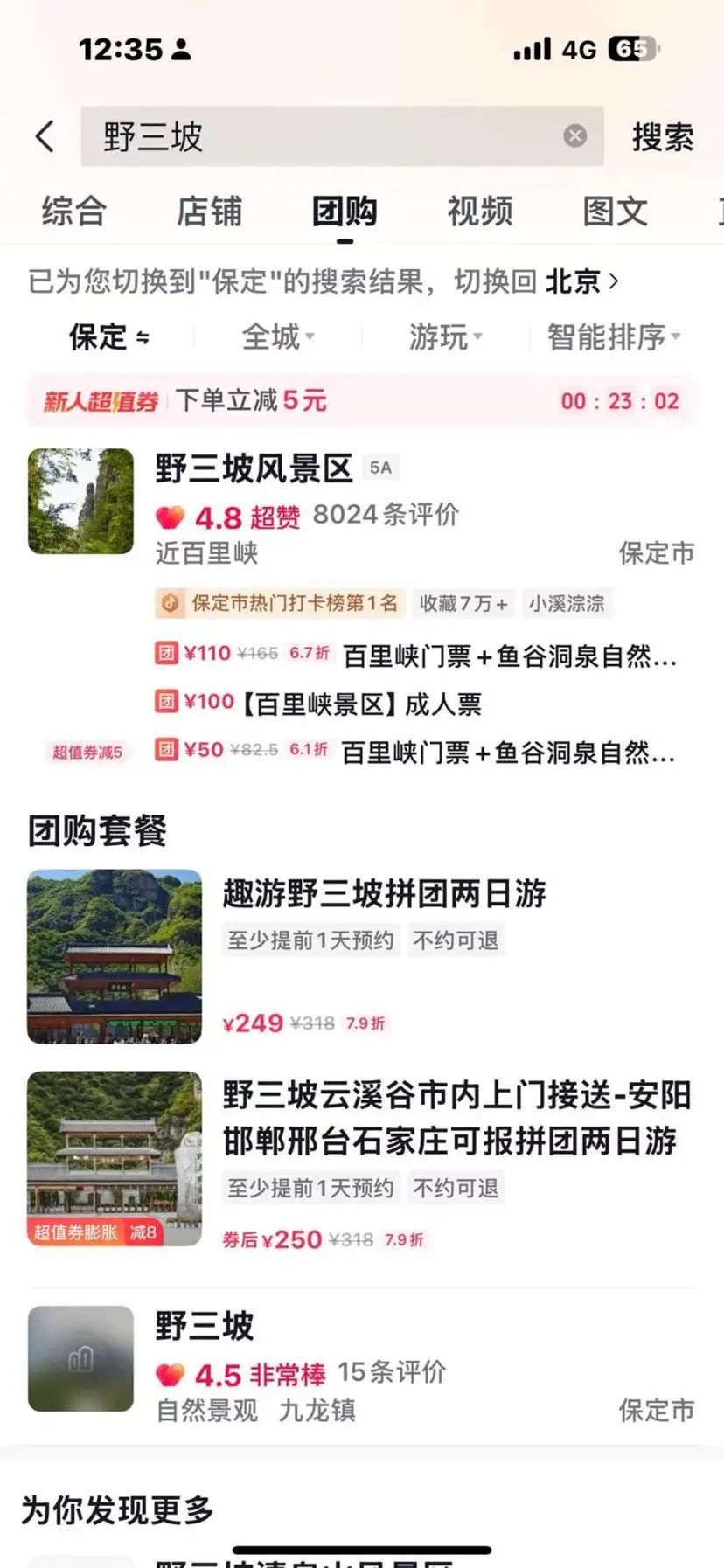724x1568 pixels.
Task: Open the 保定 city switcher
Action: point(109,336)
